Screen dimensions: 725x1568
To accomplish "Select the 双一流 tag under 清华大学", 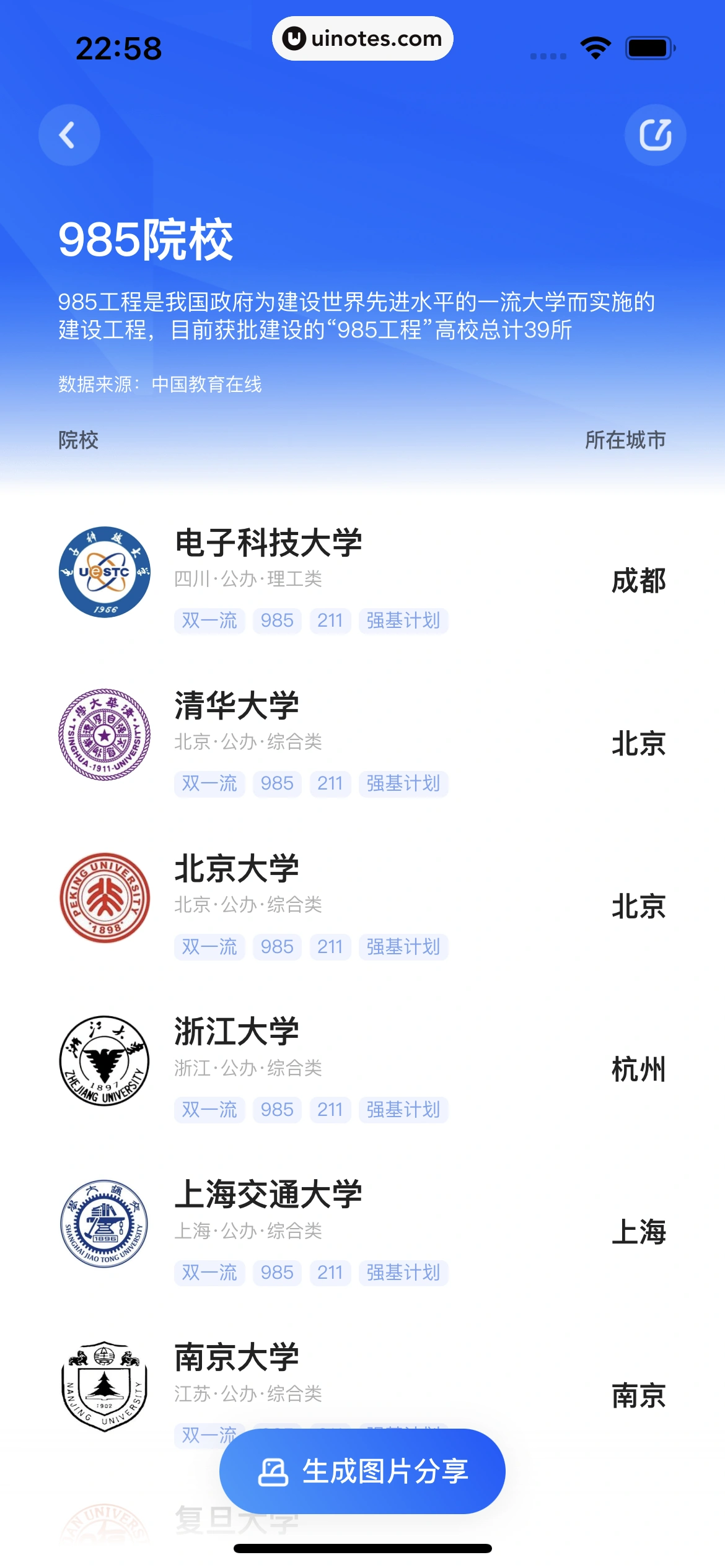I will pyautogui.click(x=209, y=783).
